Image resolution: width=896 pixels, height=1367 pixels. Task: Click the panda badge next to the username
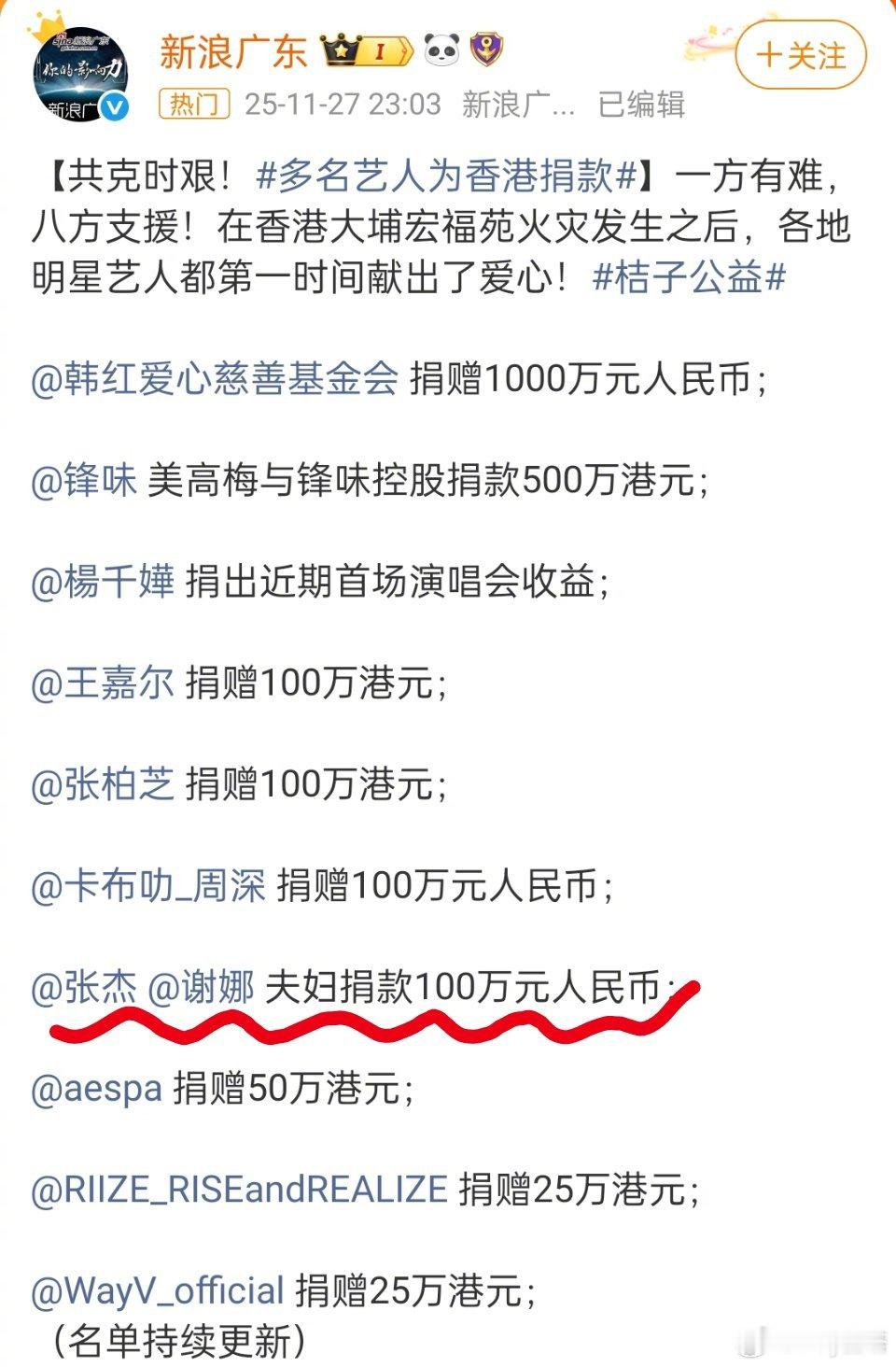click(441, 49)
